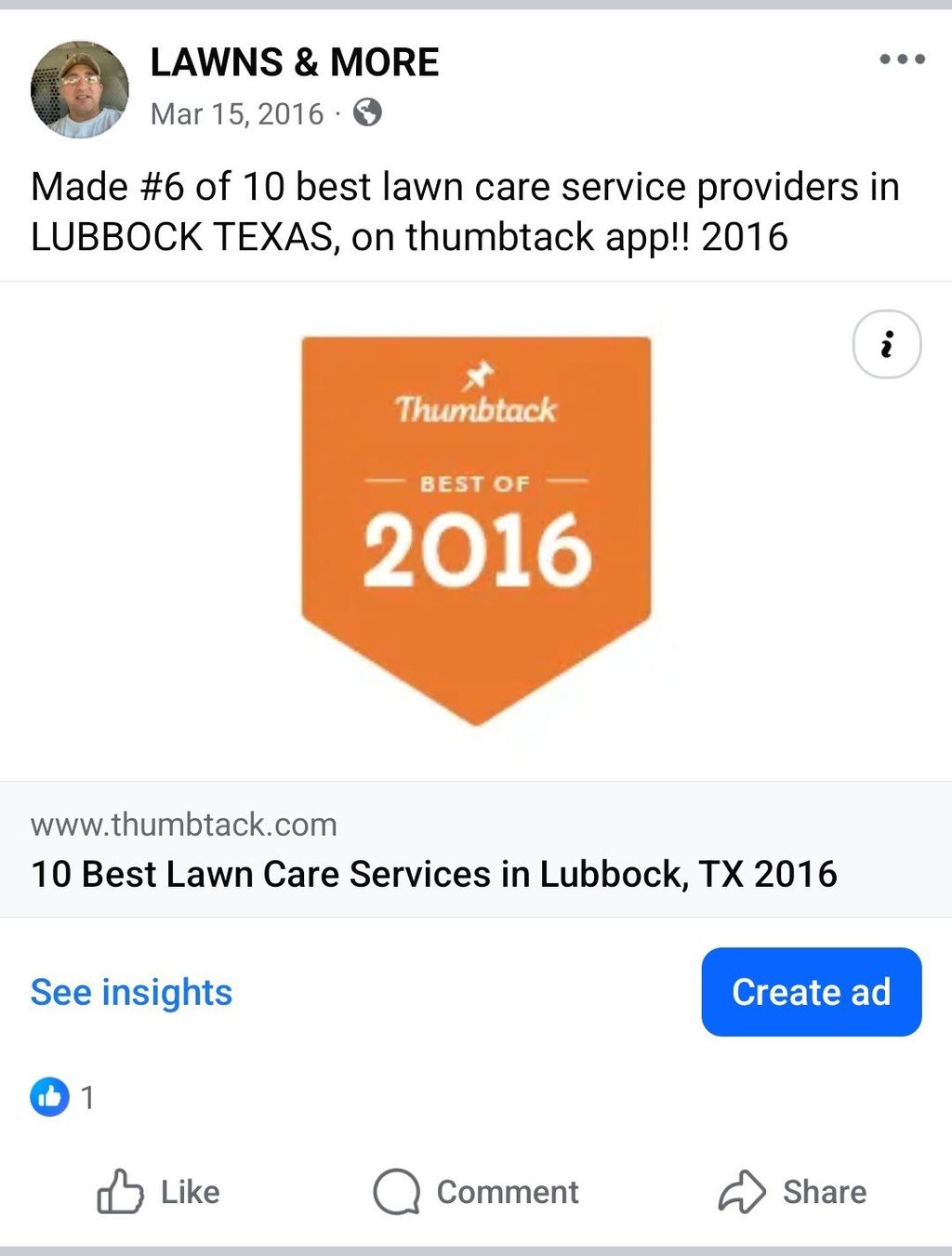Open the 10 Best Lawn Care Services link
This screenshot has height=1256, width=952.
click(x=433, y=874)
